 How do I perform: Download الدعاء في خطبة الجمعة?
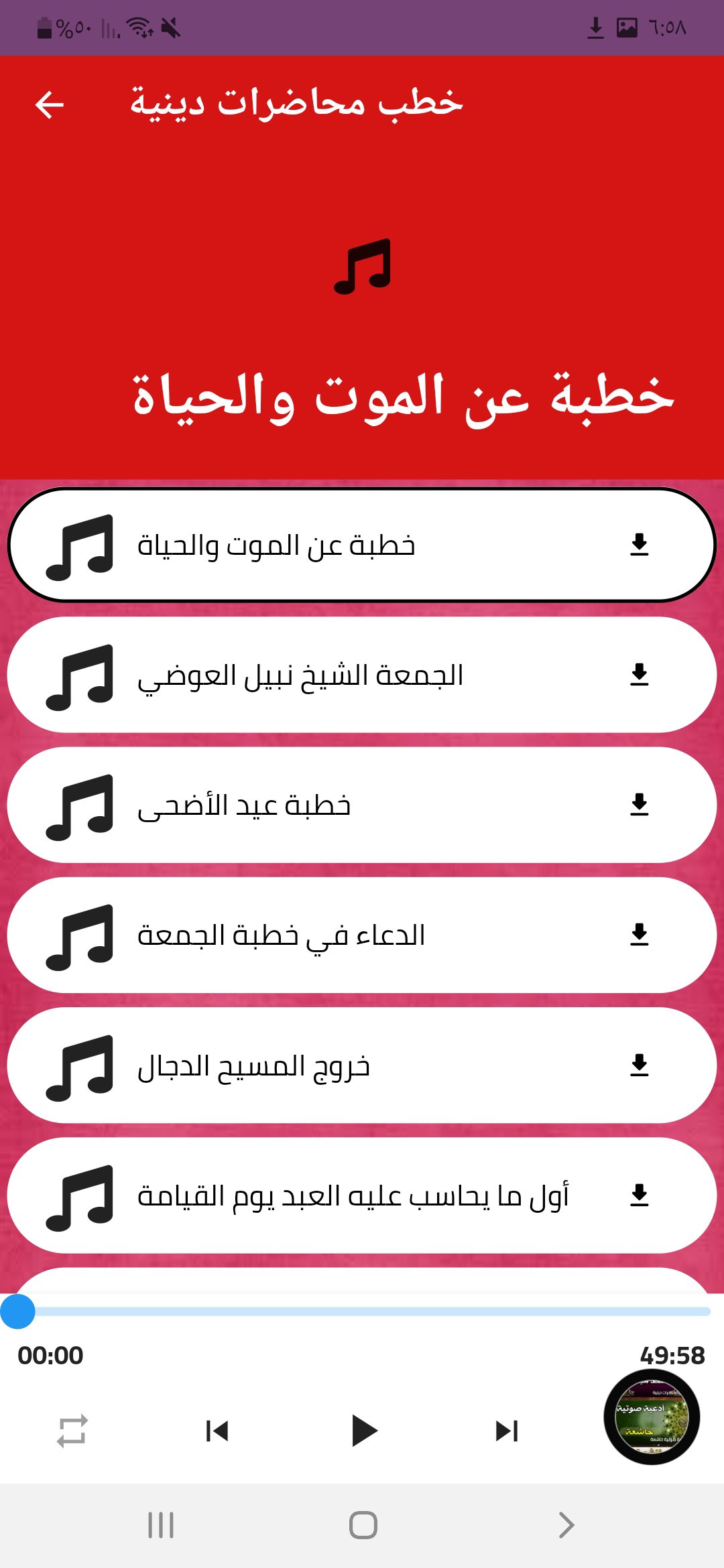[x=640, y=935]
